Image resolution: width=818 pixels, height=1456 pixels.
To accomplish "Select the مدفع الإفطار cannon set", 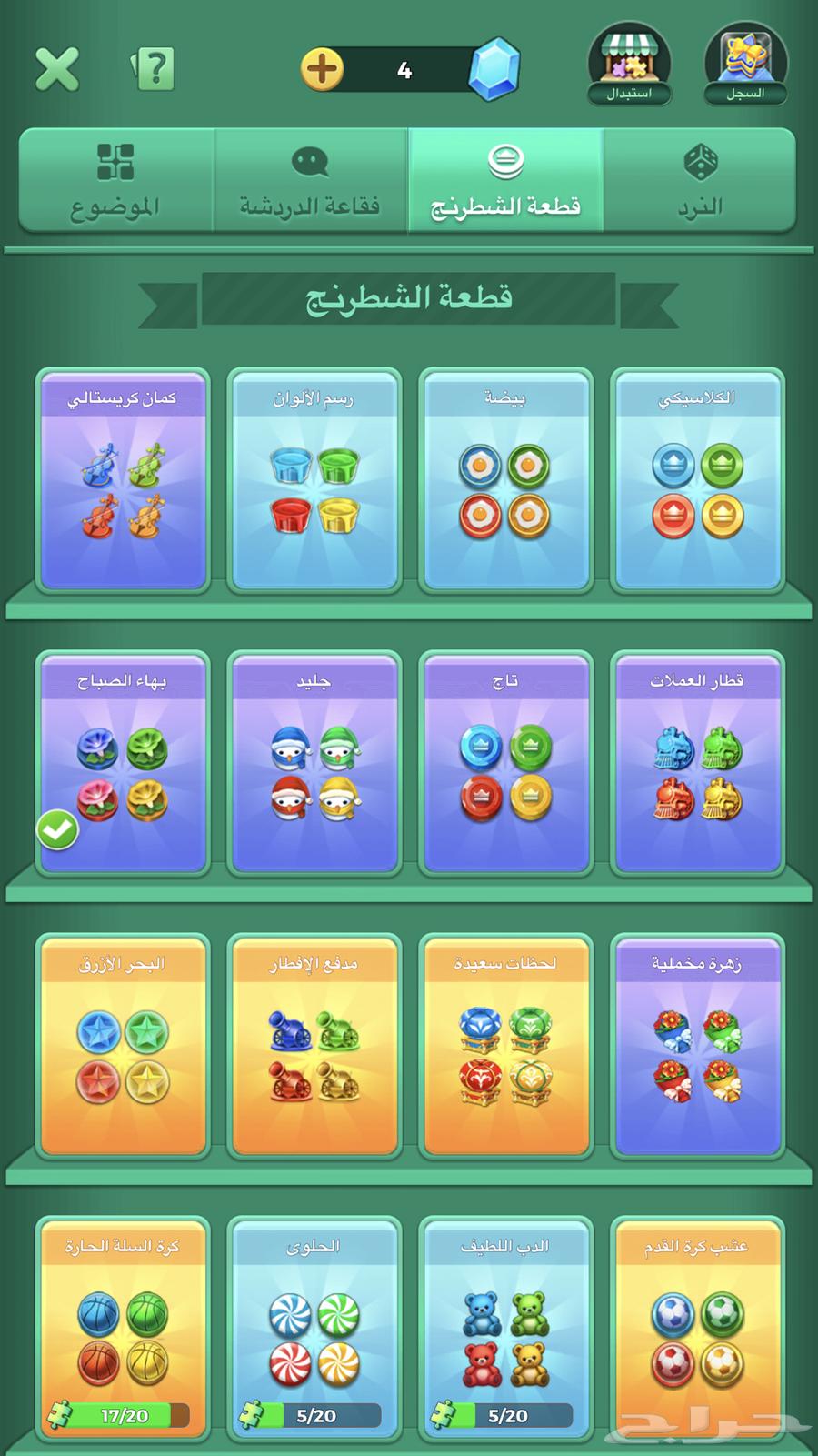I will pos(314,1046).
